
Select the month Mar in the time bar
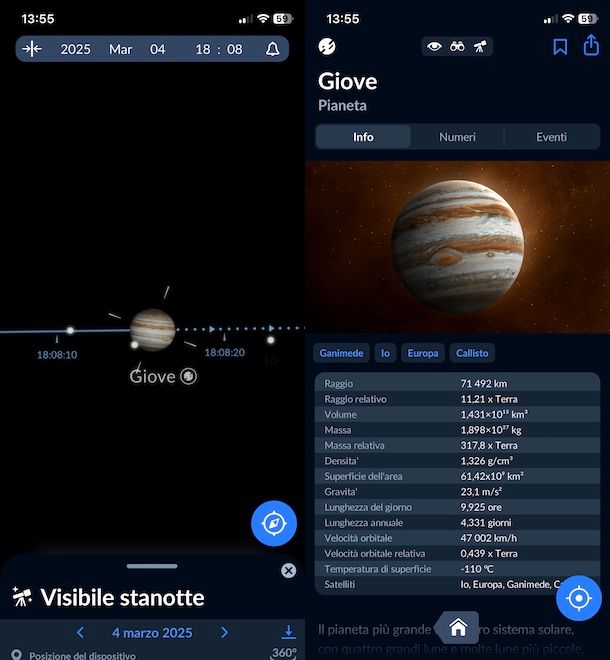[120, 49]
